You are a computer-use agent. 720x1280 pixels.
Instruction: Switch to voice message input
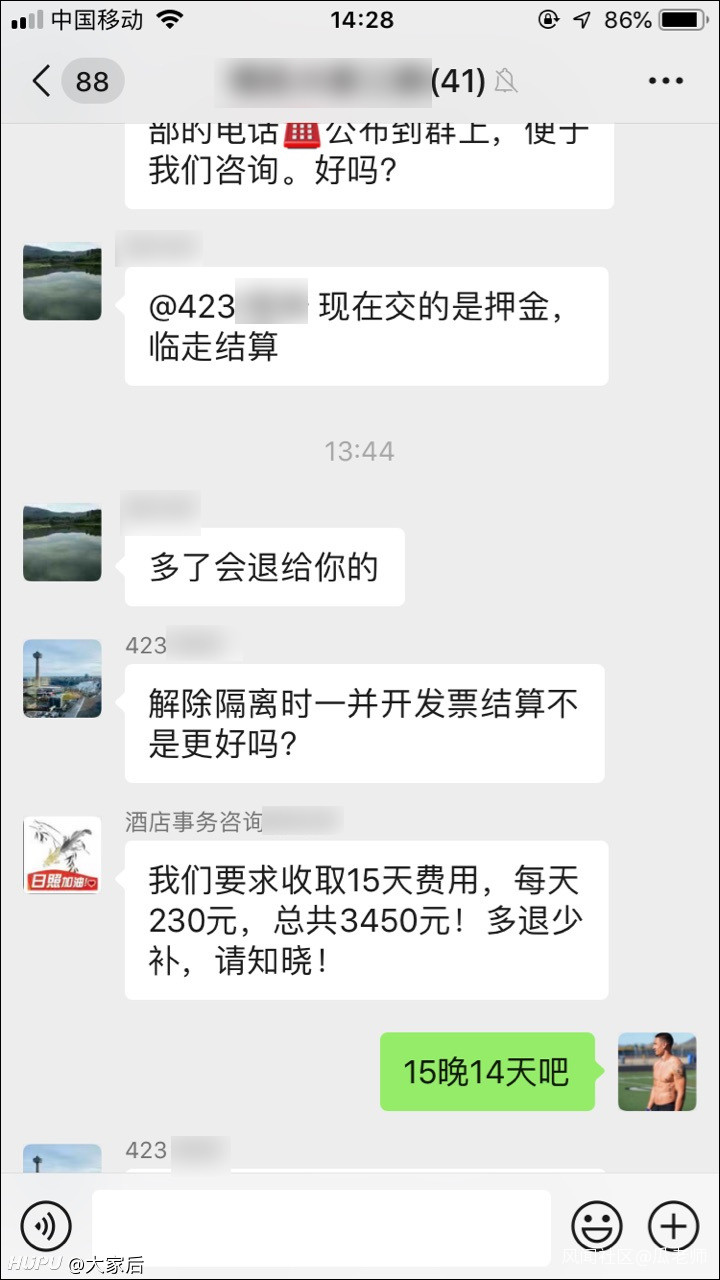pyautogui.click(x=46, y=1225)
